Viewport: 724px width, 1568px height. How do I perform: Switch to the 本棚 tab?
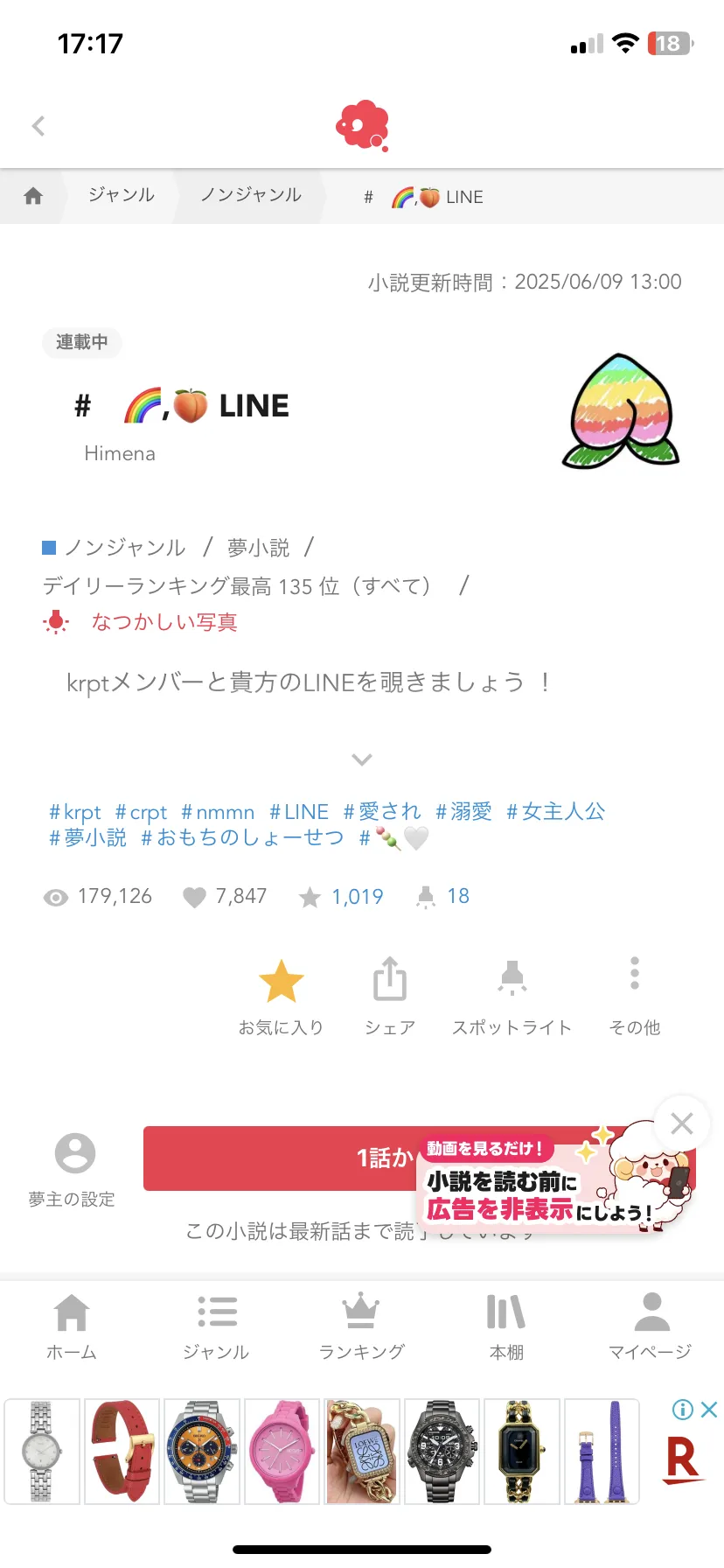click(x=506, y=1326)
